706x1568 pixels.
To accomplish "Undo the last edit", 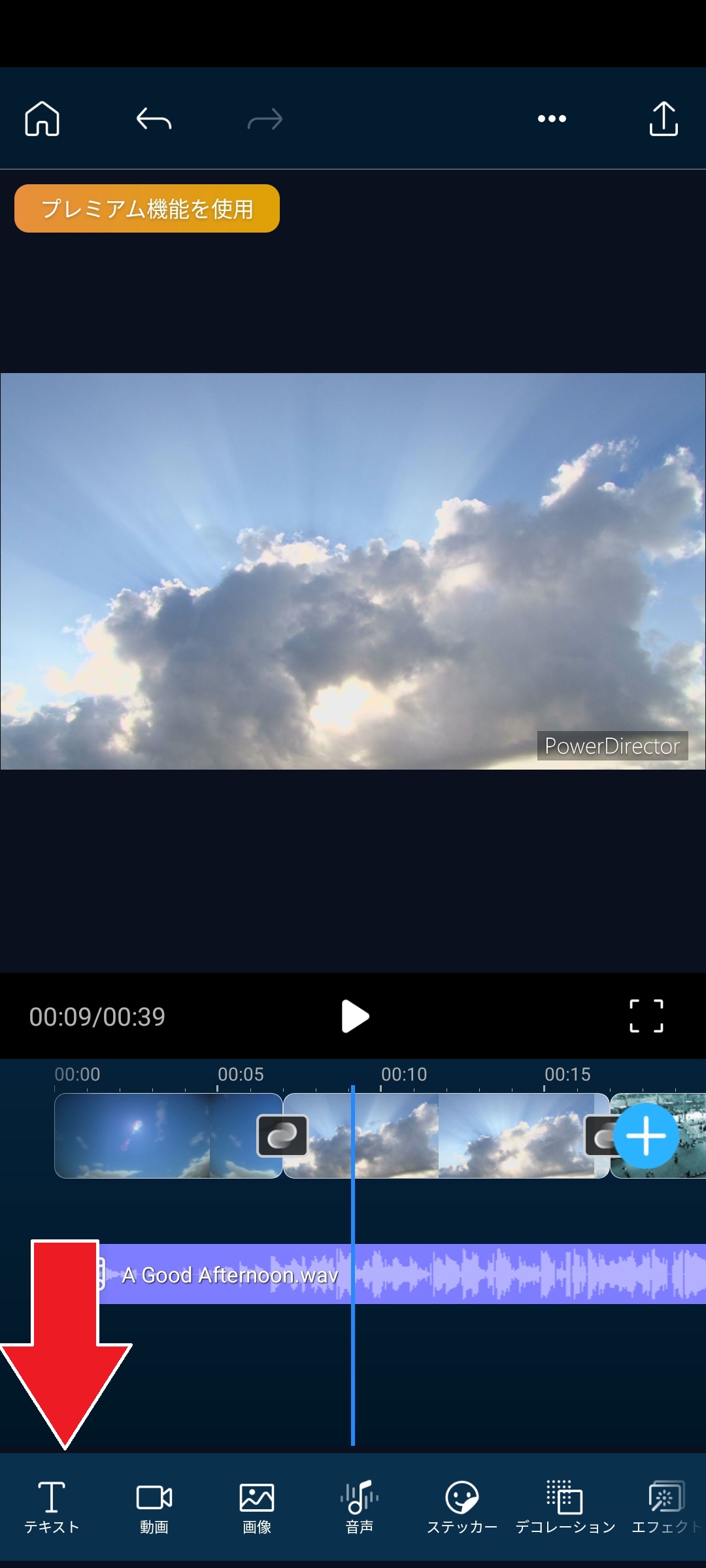I will click(154, 120).
